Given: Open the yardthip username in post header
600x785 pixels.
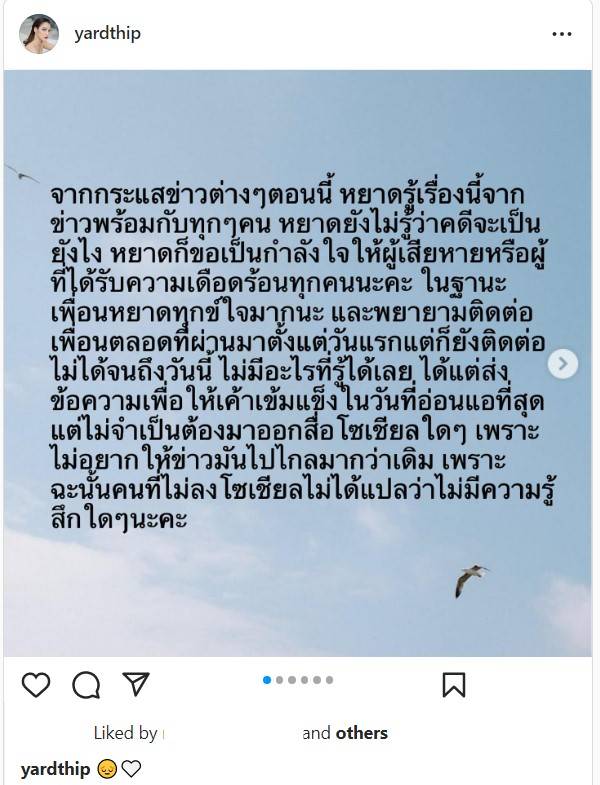Looking at the screenshot, I should 107,34.
